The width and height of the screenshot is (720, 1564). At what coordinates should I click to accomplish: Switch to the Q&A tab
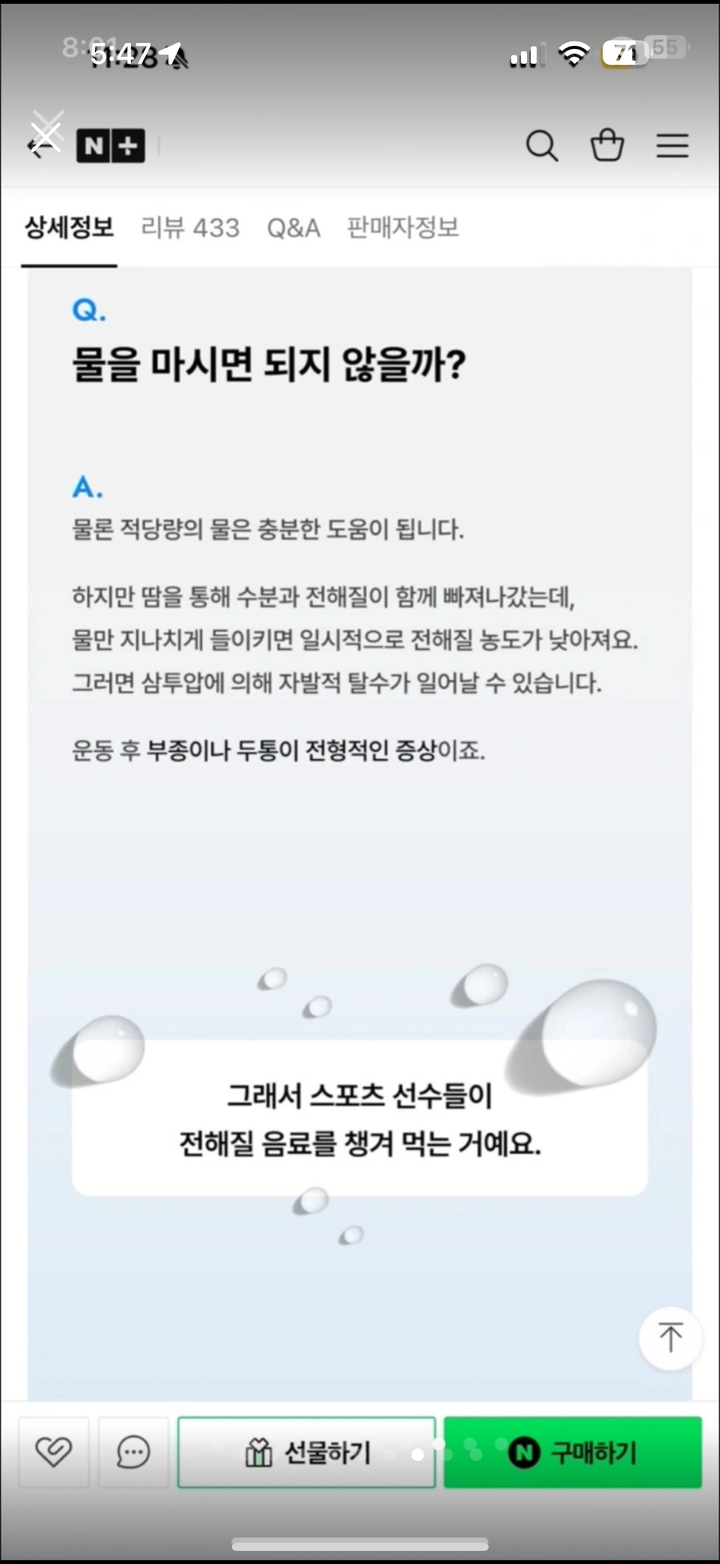293,228
